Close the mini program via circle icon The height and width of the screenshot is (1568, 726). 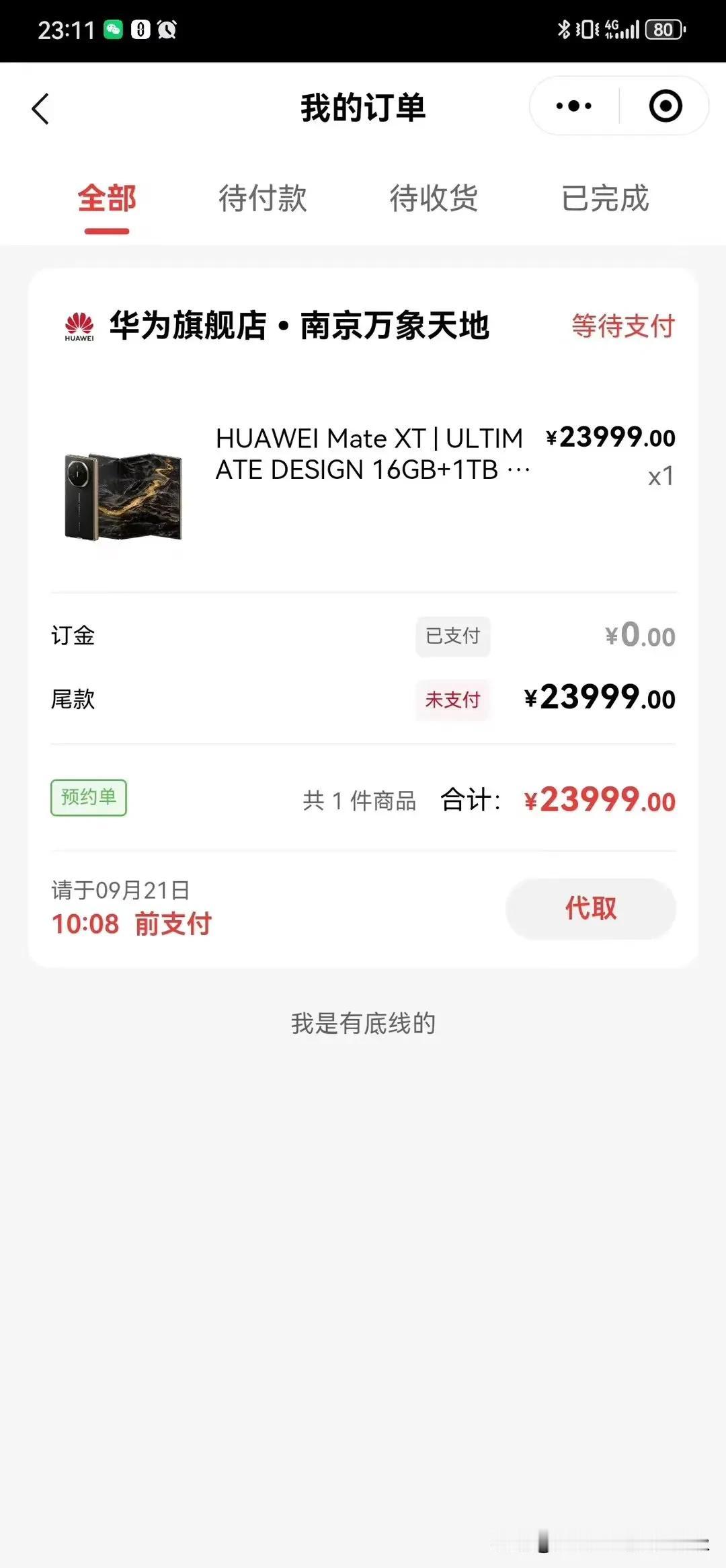pos(665,106)
